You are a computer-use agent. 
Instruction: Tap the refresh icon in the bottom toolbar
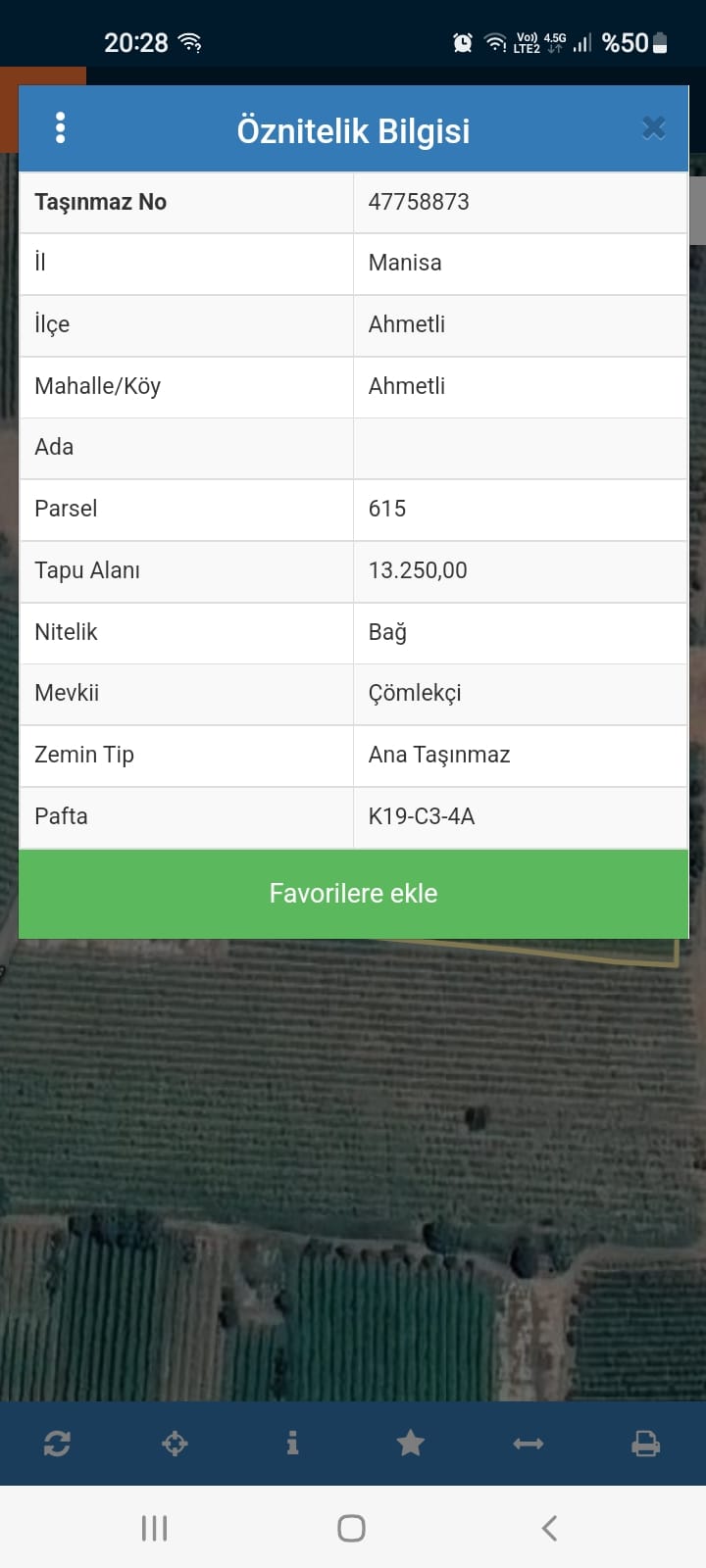coord(57,1443)
